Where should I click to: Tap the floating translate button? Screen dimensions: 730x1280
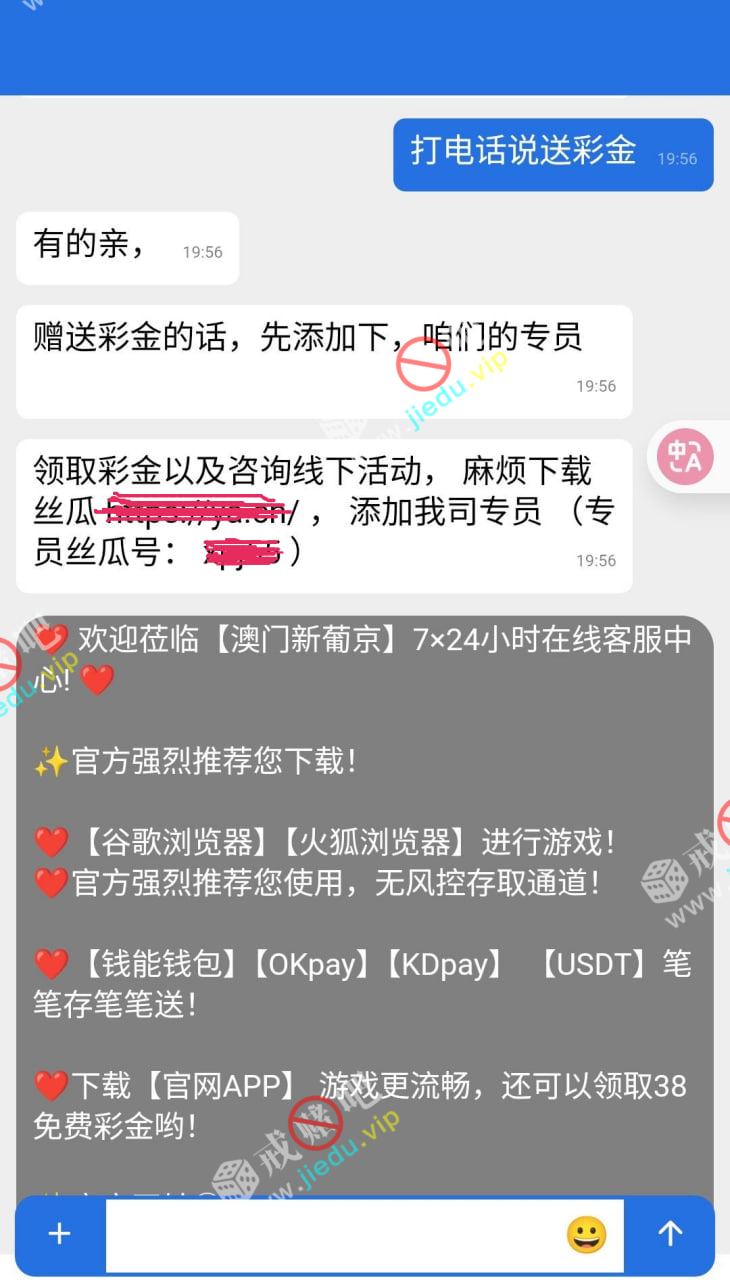pyautogui.click(x=685, y=457)
